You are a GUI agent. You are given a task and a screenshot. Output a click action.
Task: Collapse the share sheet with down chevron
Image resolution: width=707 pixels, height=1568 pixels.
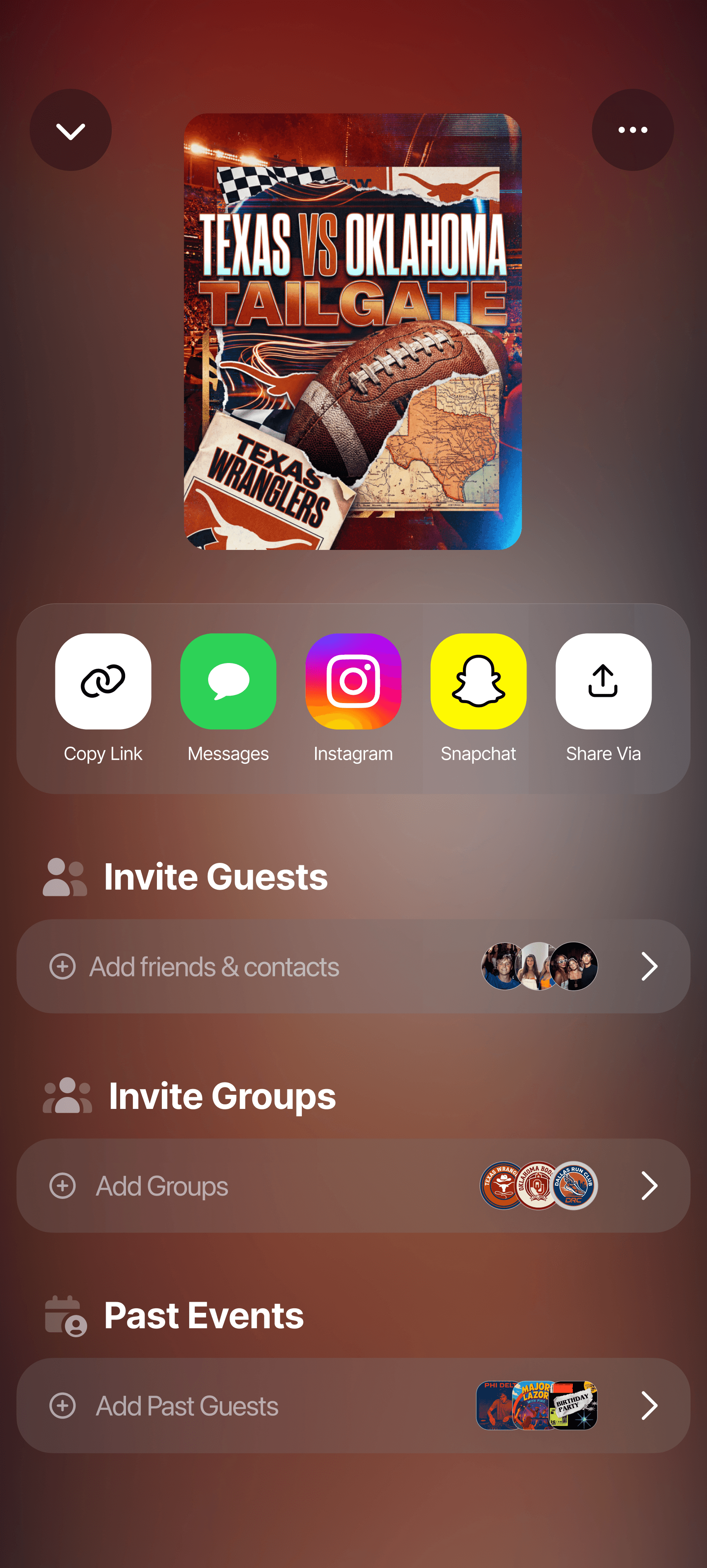coord(71,130)
